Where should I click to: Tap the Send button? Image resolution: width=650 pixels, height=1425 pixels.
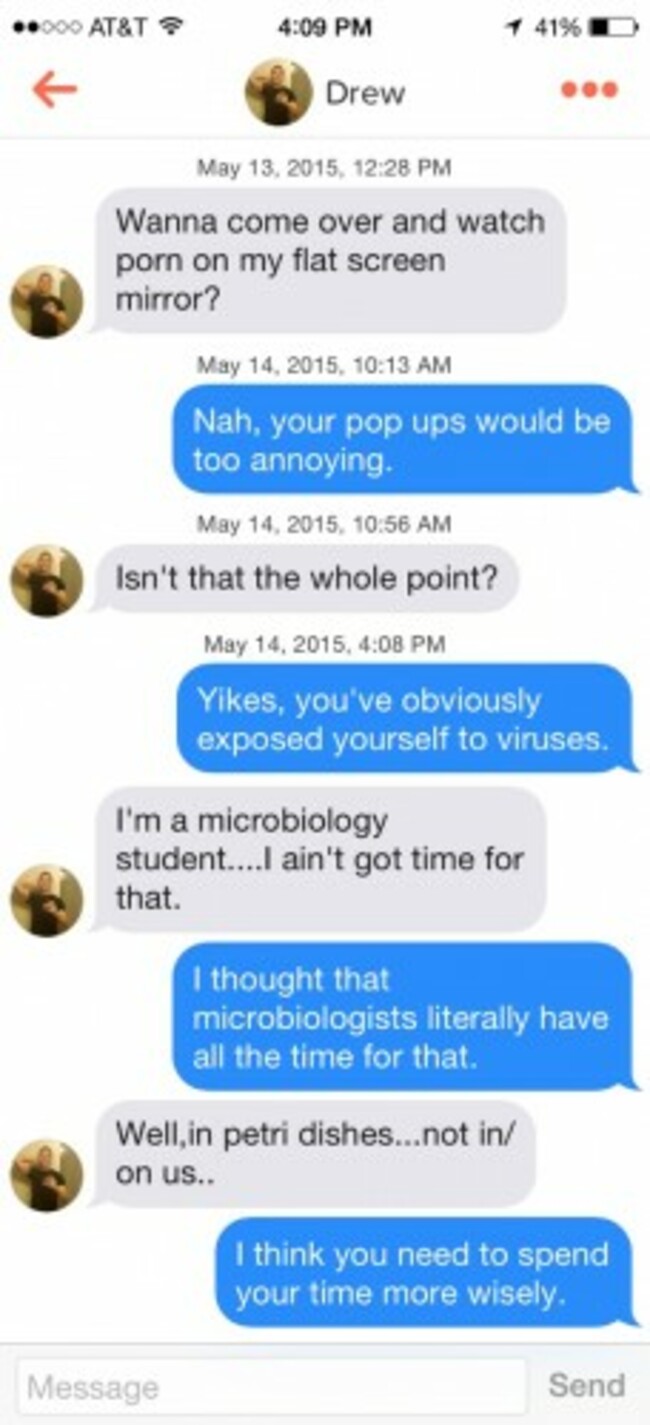pos(587,1385)
